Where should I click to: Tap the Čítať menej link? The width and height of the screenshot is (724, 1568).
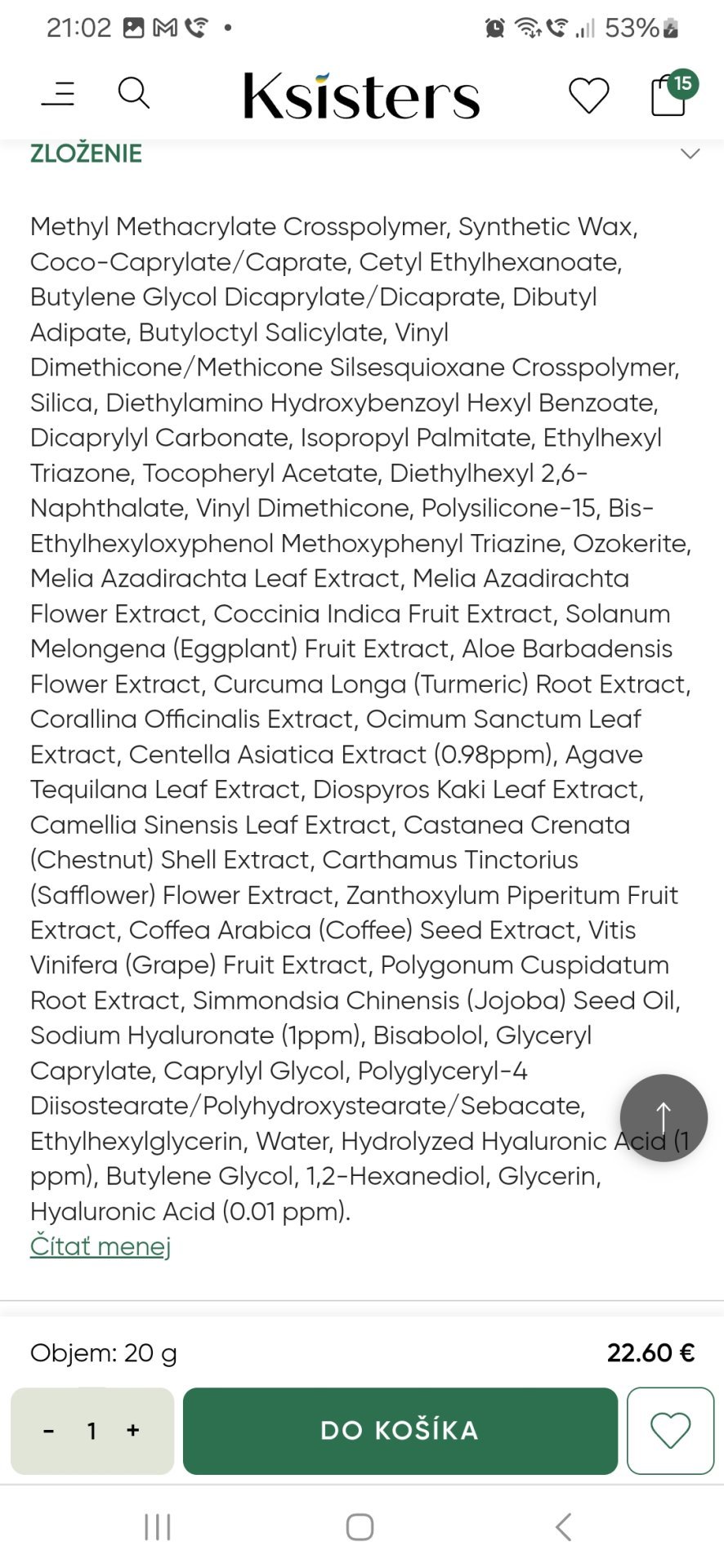click(x=101, y=1246)
